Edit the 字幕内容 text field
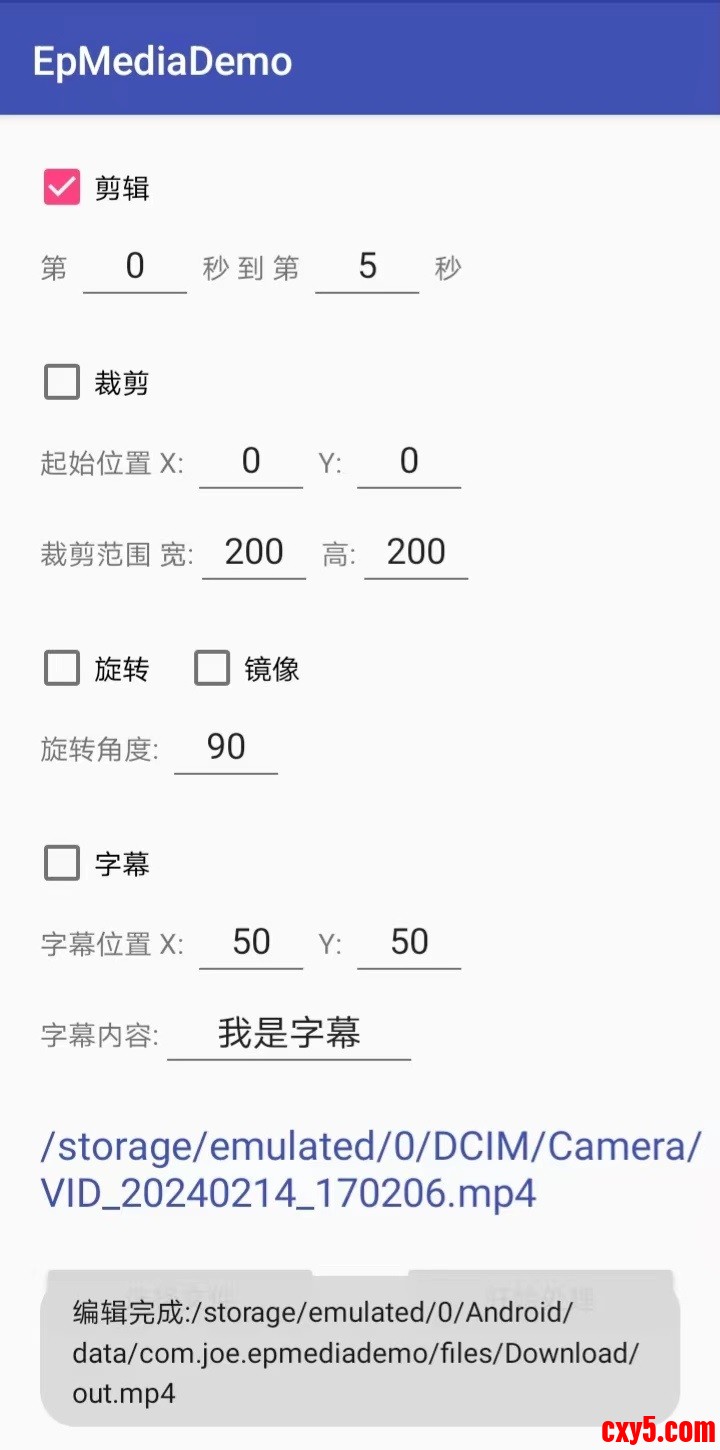 (289, 1033)
